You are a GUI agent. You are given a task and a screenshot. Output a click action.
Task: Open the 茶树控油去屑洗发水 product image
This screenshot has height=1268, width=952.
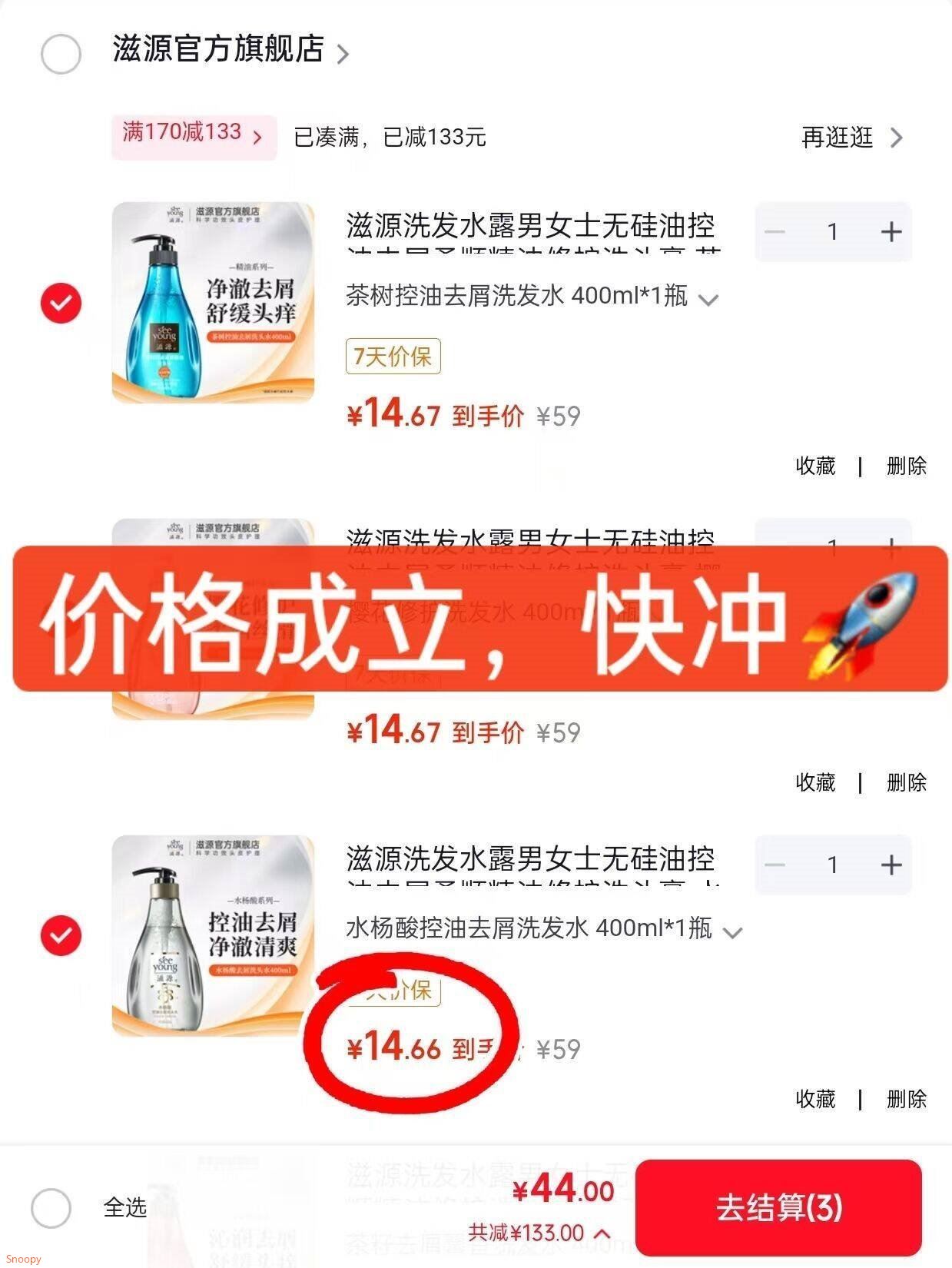(213, 302)
